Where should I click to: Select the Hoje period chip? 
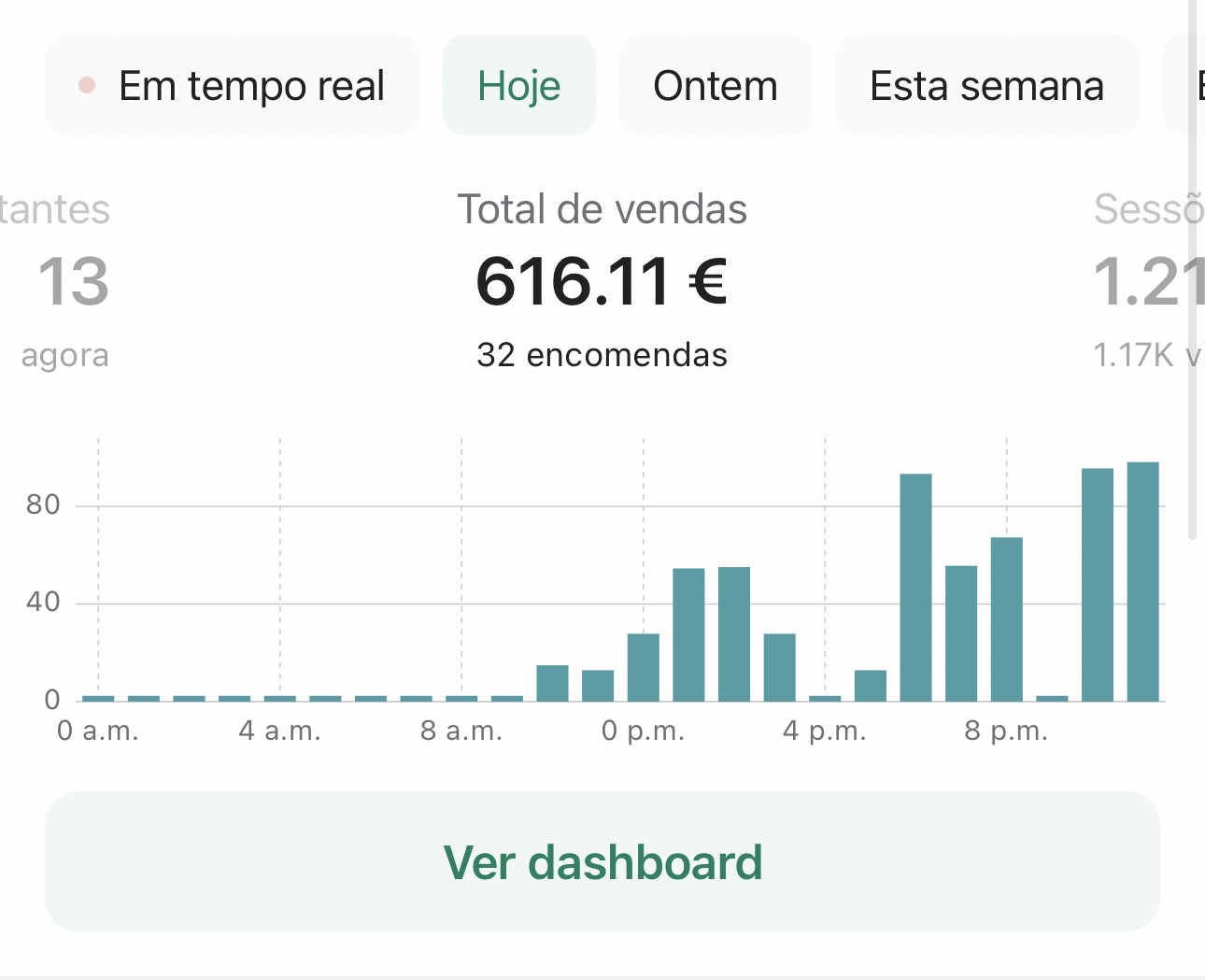519,86
